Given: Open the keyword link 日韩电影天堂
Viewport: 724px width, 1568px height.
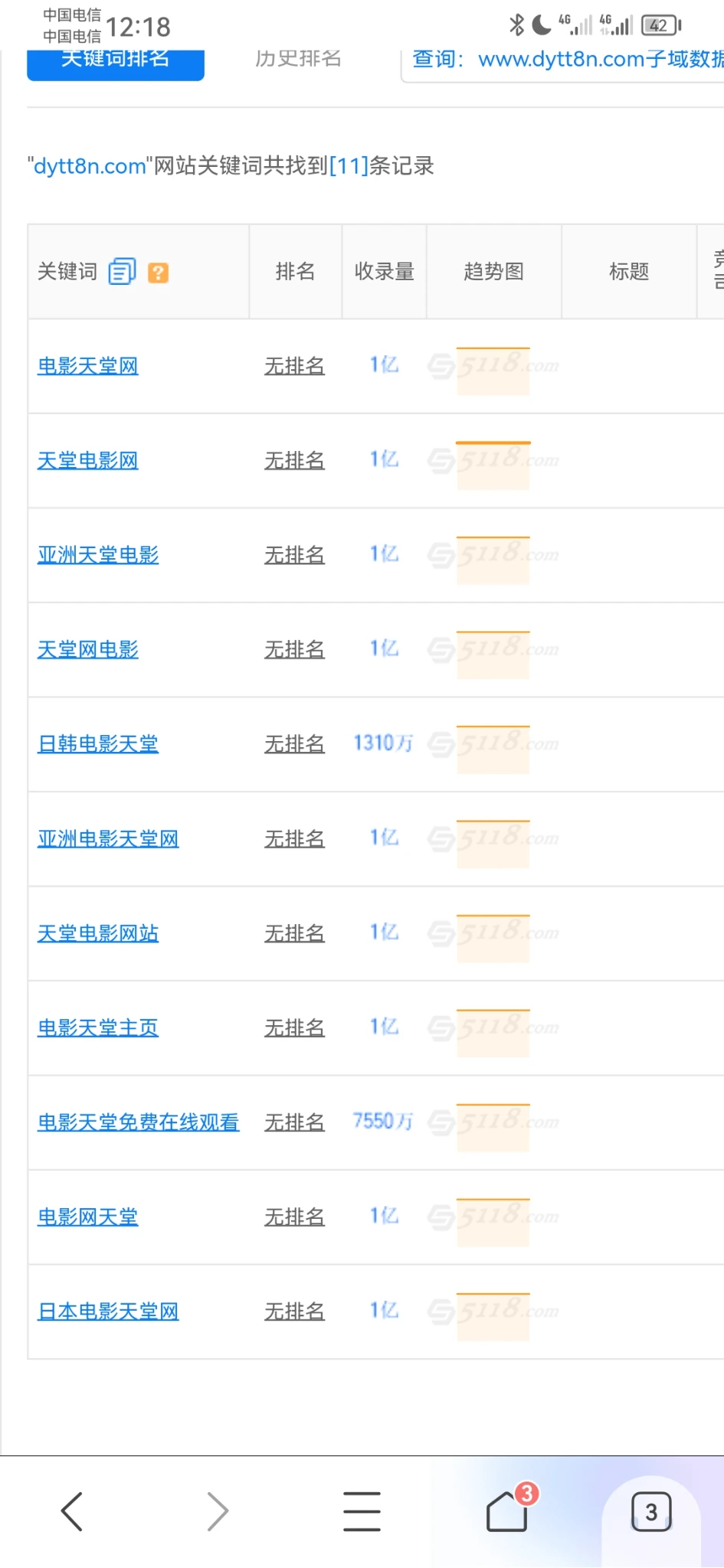Looking at the screenshot, I should [x=98, y=744].
